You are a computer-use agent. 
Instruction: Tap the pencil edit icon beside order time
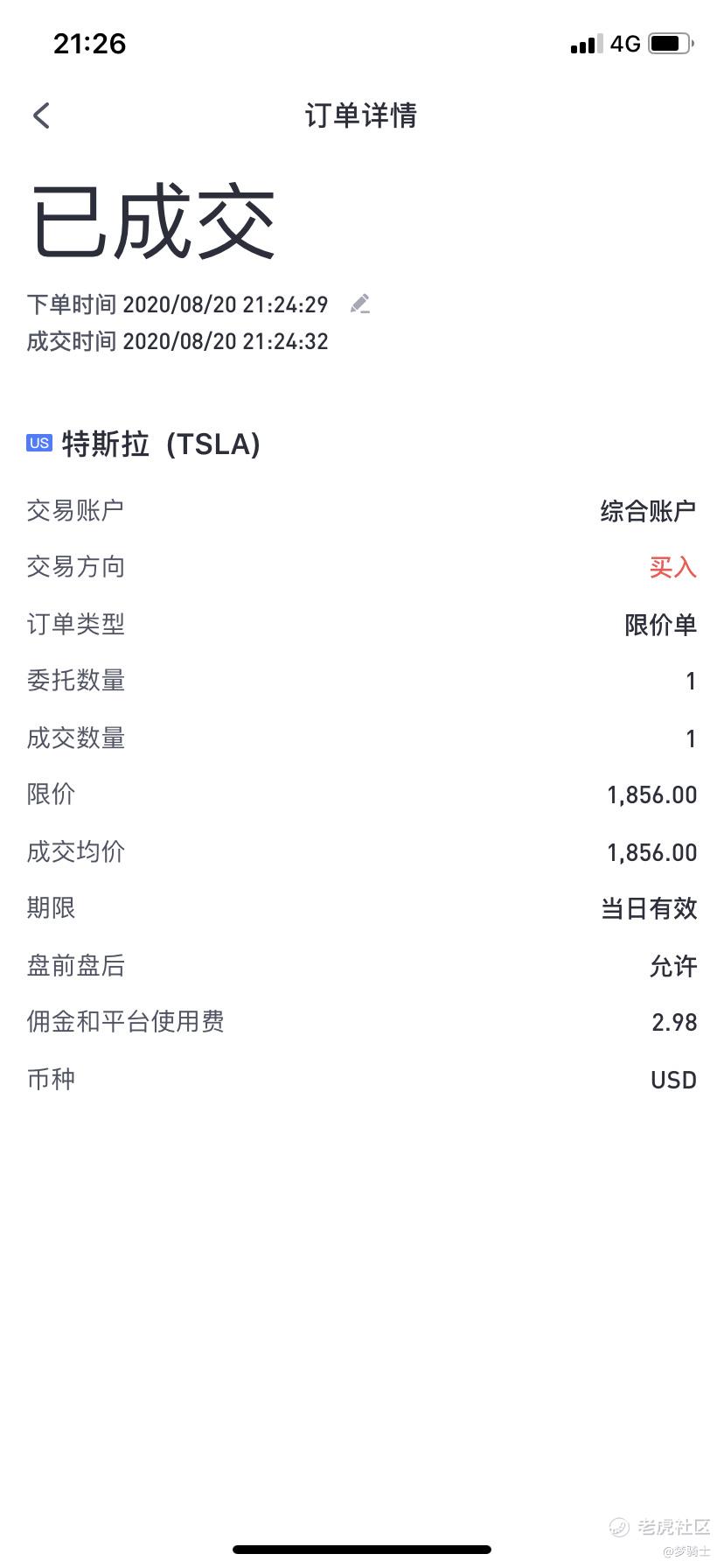(359, 304)
